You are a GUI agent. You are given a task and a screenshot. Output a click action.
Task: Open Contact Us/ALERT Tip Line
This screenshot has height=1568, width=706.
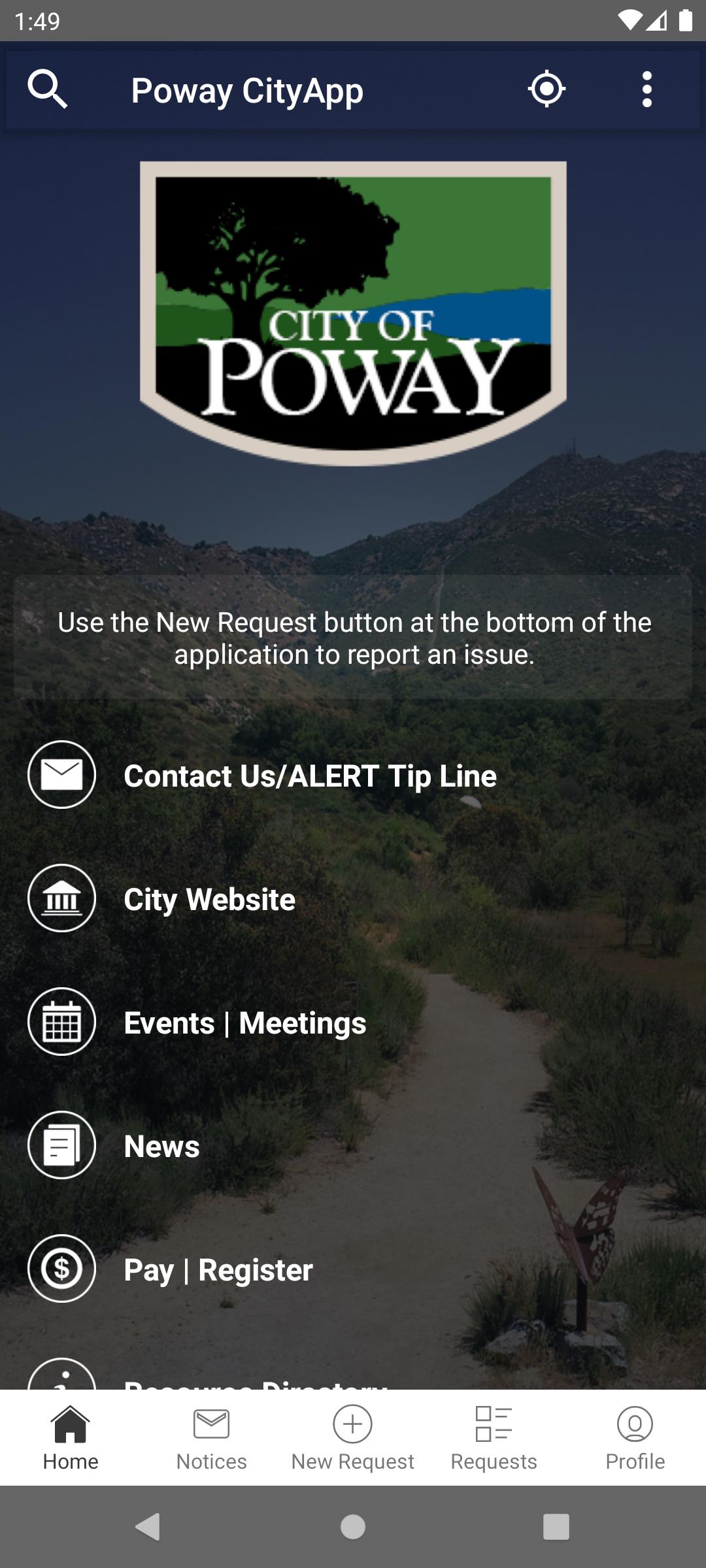click(310, 776)
